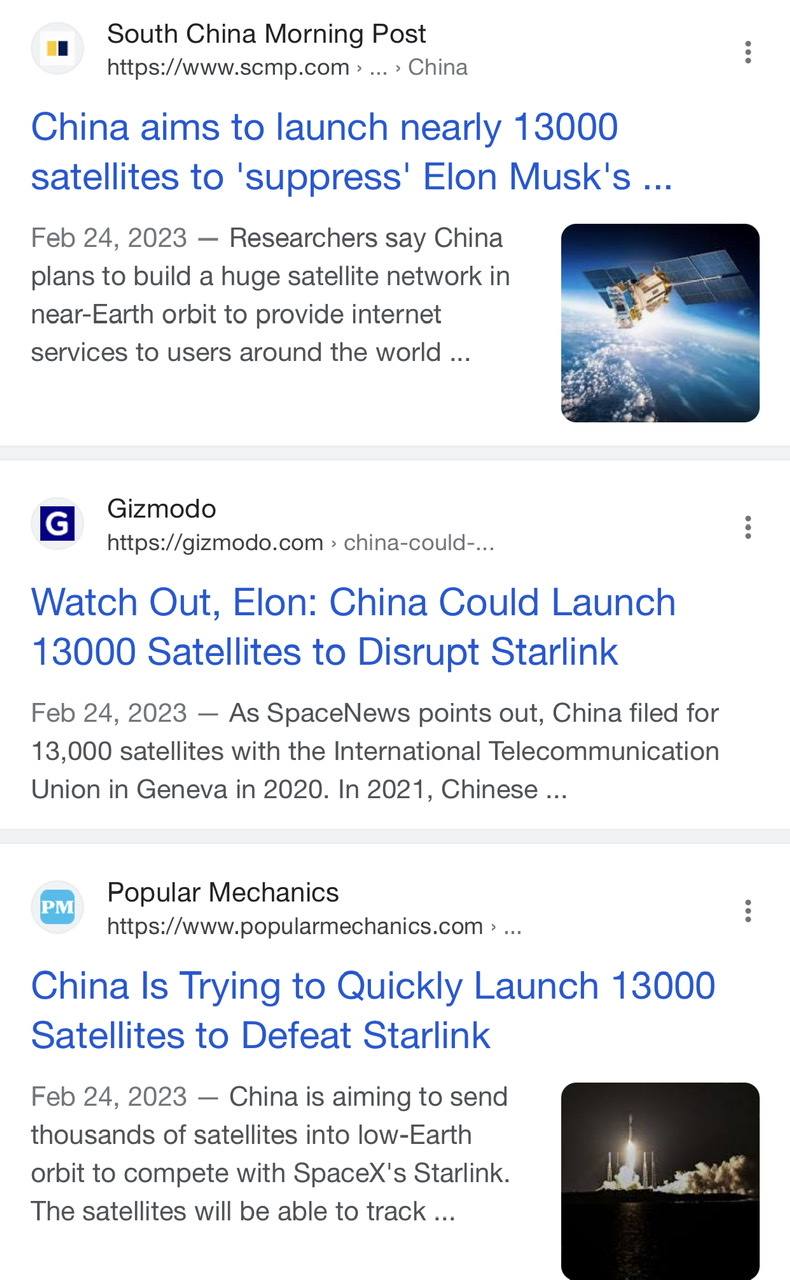Open the South China Morning Post result headline
This screenshot has width=790, height=1280.
click(351, 152)
